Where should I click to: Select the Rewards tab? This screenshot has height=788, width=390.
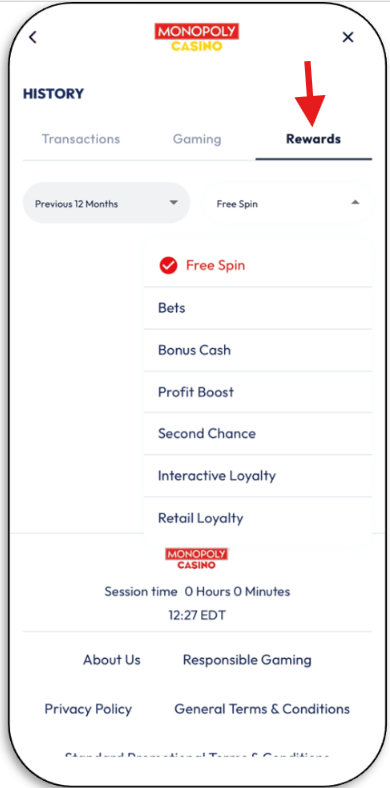click(x=314, y=139)
